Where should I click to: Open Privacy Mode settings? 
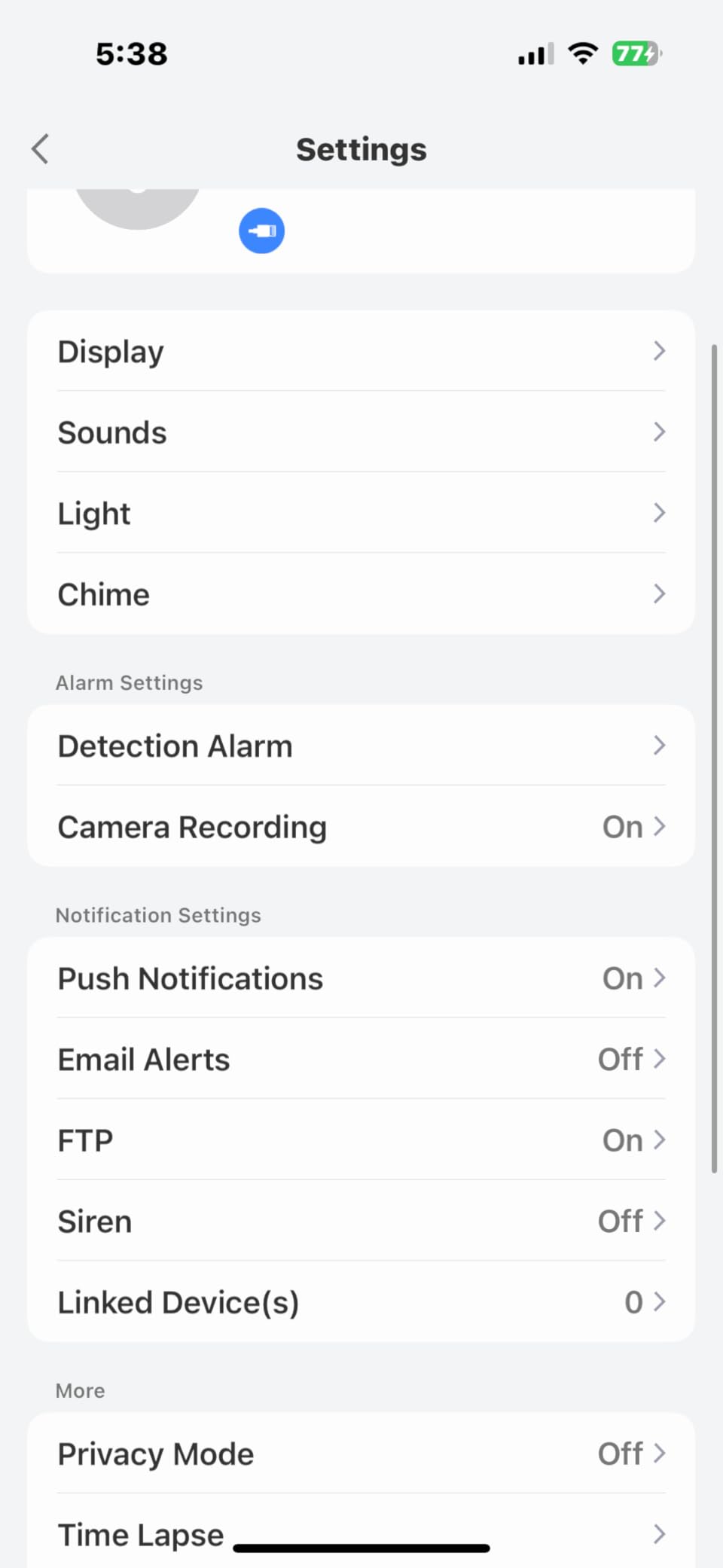(x=361, y=1454)
